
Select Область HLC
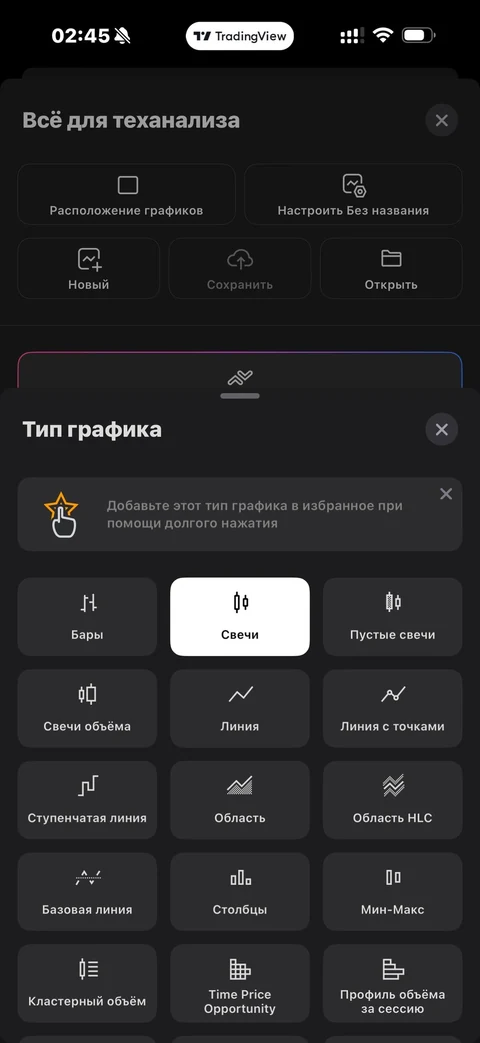(393, 800)
